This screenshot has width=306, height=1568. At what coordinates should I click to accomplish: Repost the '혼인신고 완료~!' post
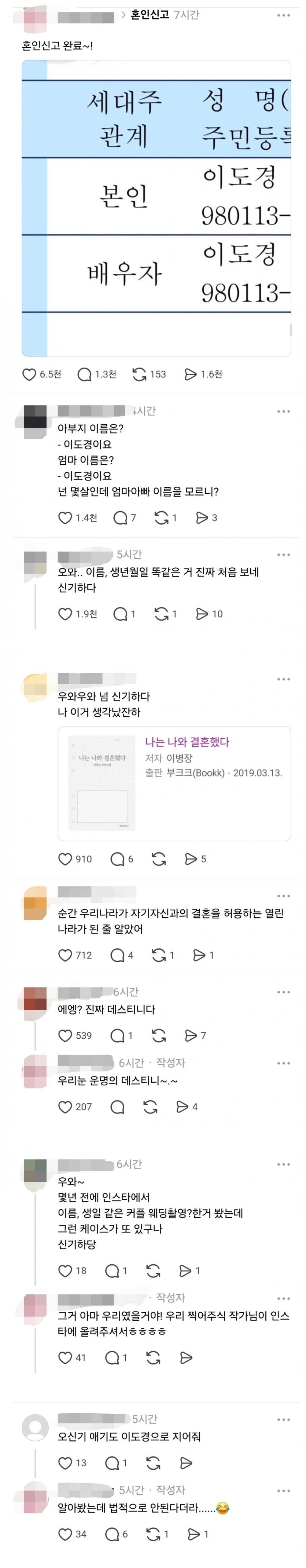tap(139, 374)
